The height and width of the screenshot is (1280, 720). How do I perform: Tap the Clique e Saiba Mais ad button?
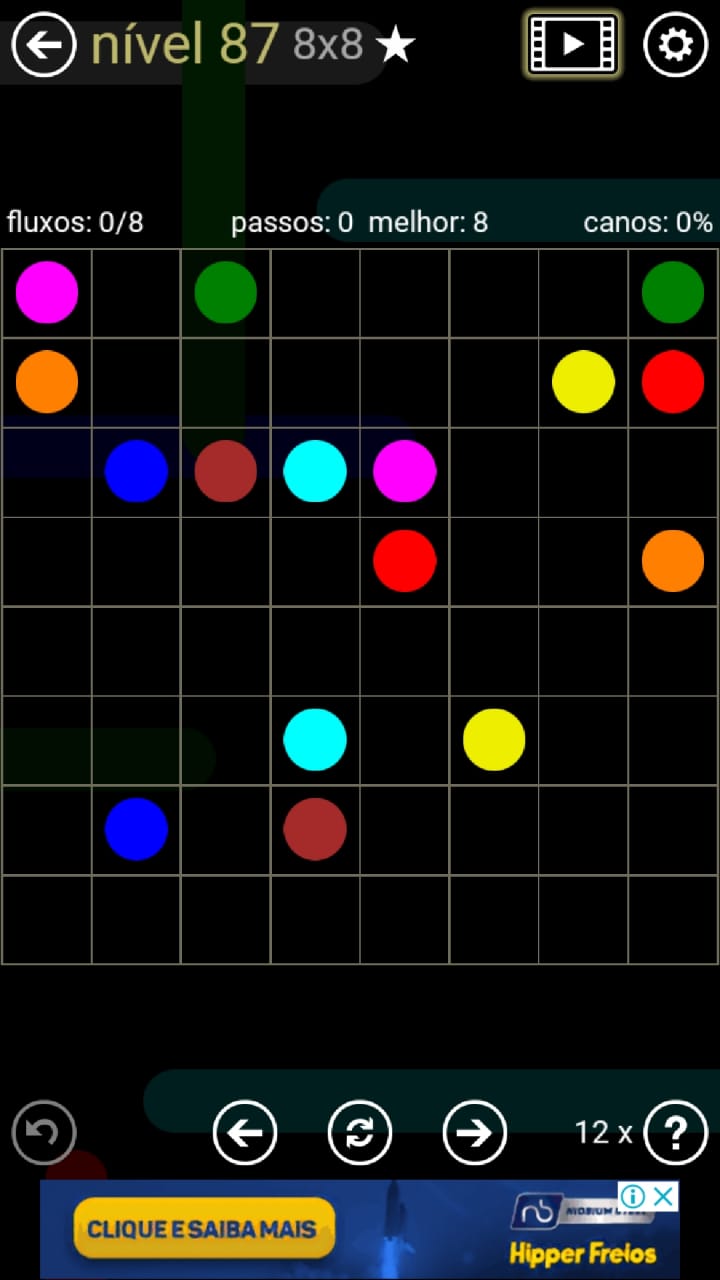[203, 1229]
